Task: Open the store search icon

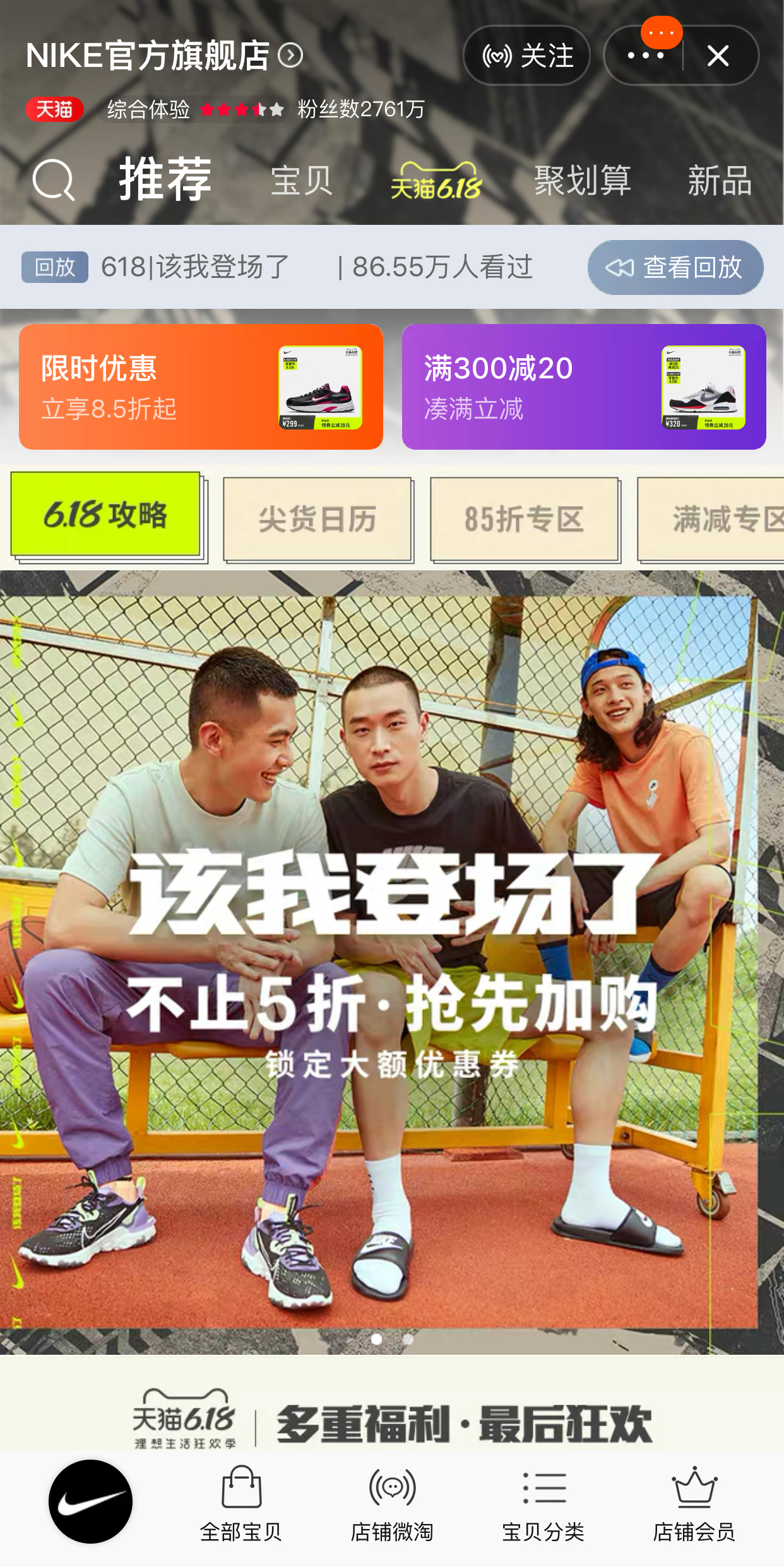Action: [54, 181]
